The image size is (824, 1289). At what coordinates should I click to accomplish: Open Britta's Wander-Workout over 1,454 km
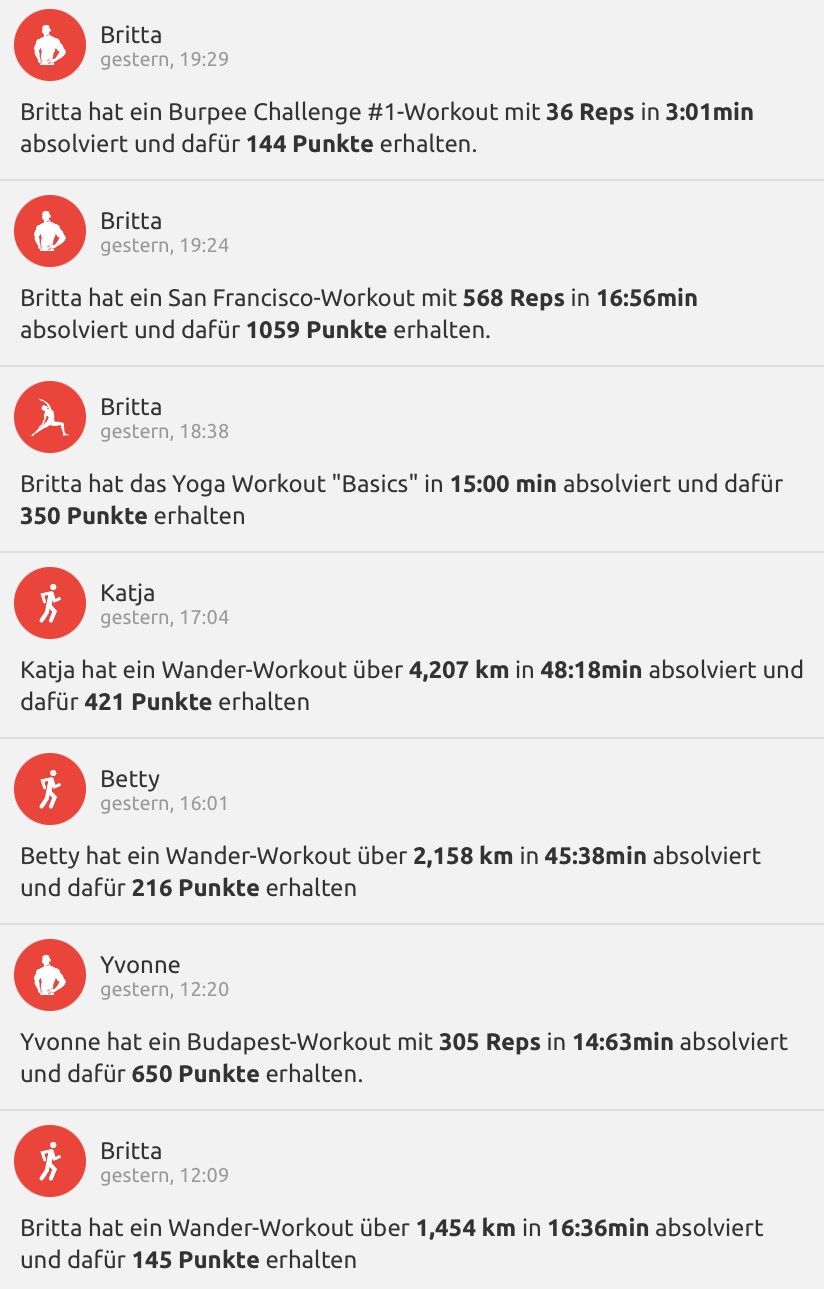(411, 1243)
